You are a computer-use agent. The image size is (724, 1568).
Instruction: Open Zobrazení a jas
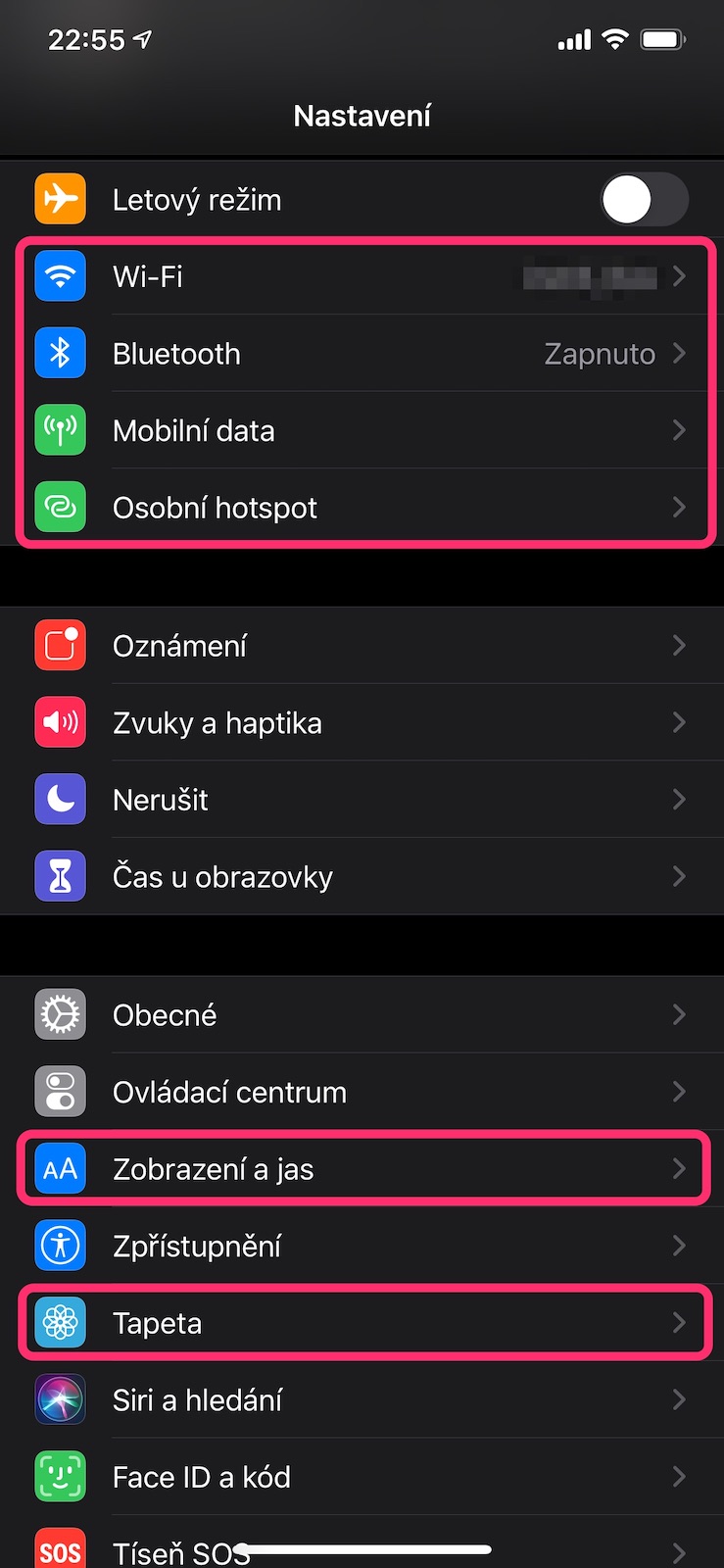click(362, 1169)
